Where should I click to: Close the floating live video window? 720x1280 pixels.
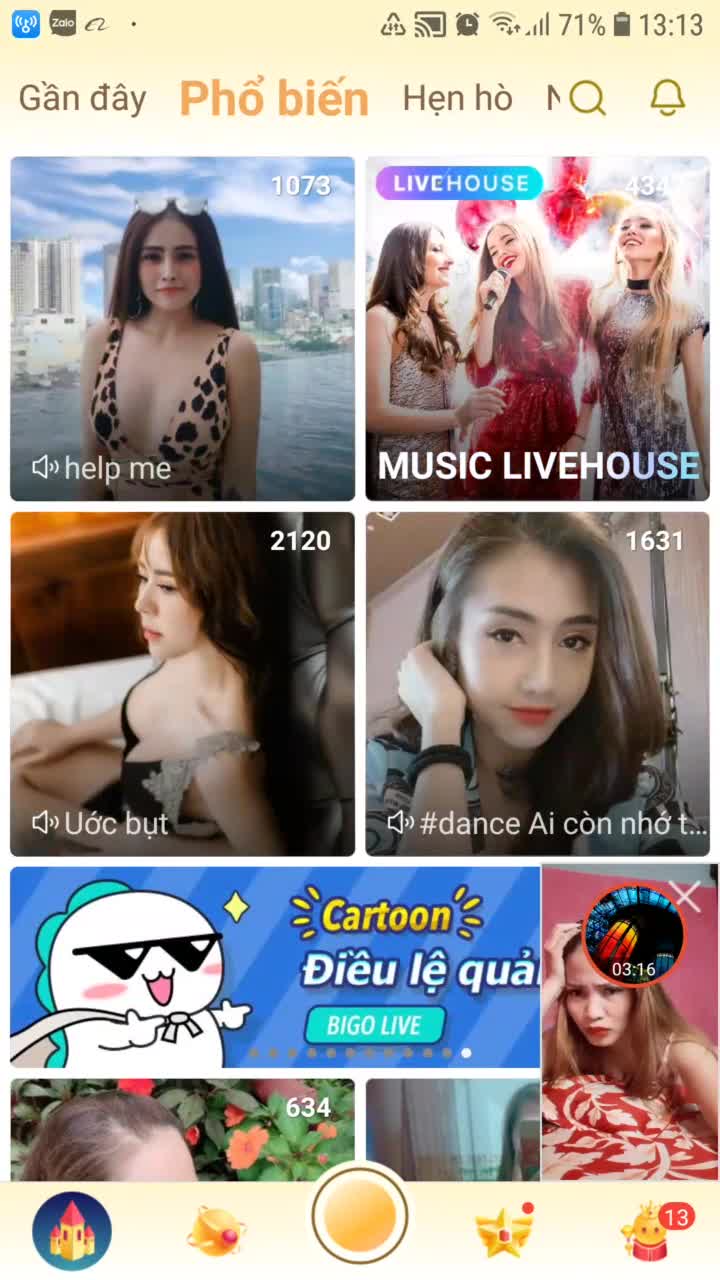tap(687, 895)
